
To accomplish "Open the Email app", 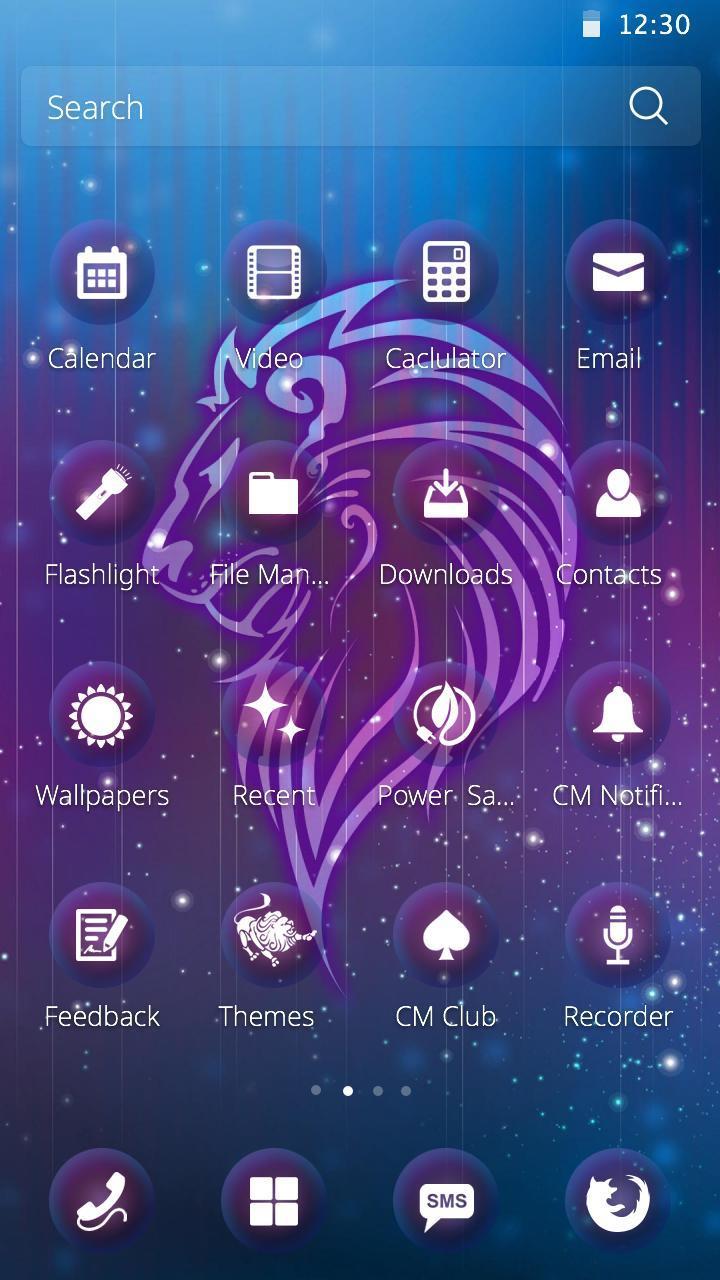I will click(x=617, y=273).
